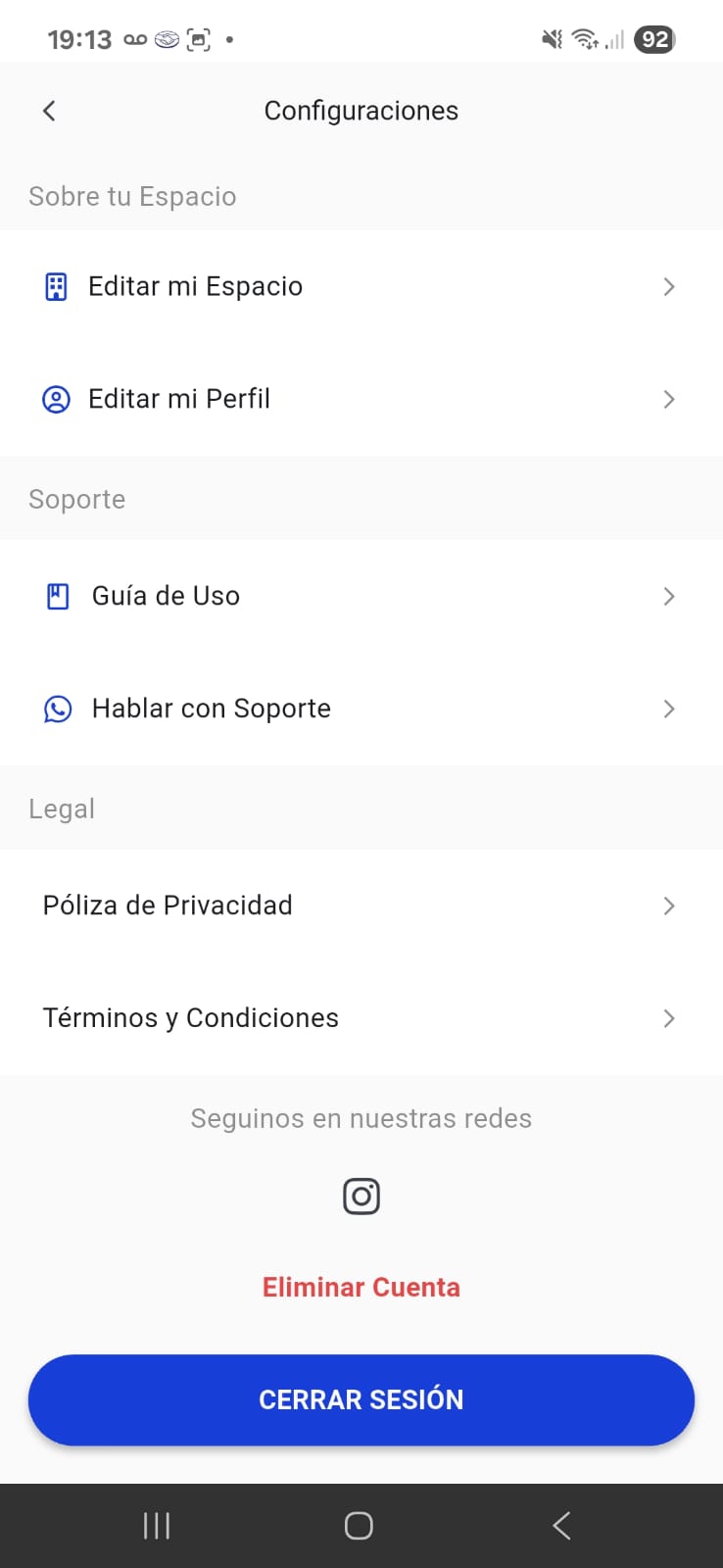Tap Eliminar Cuenta to delete your account
Image resolution: width=723 pixels, height=1568 pixels.
click(x=361, y=1287)
